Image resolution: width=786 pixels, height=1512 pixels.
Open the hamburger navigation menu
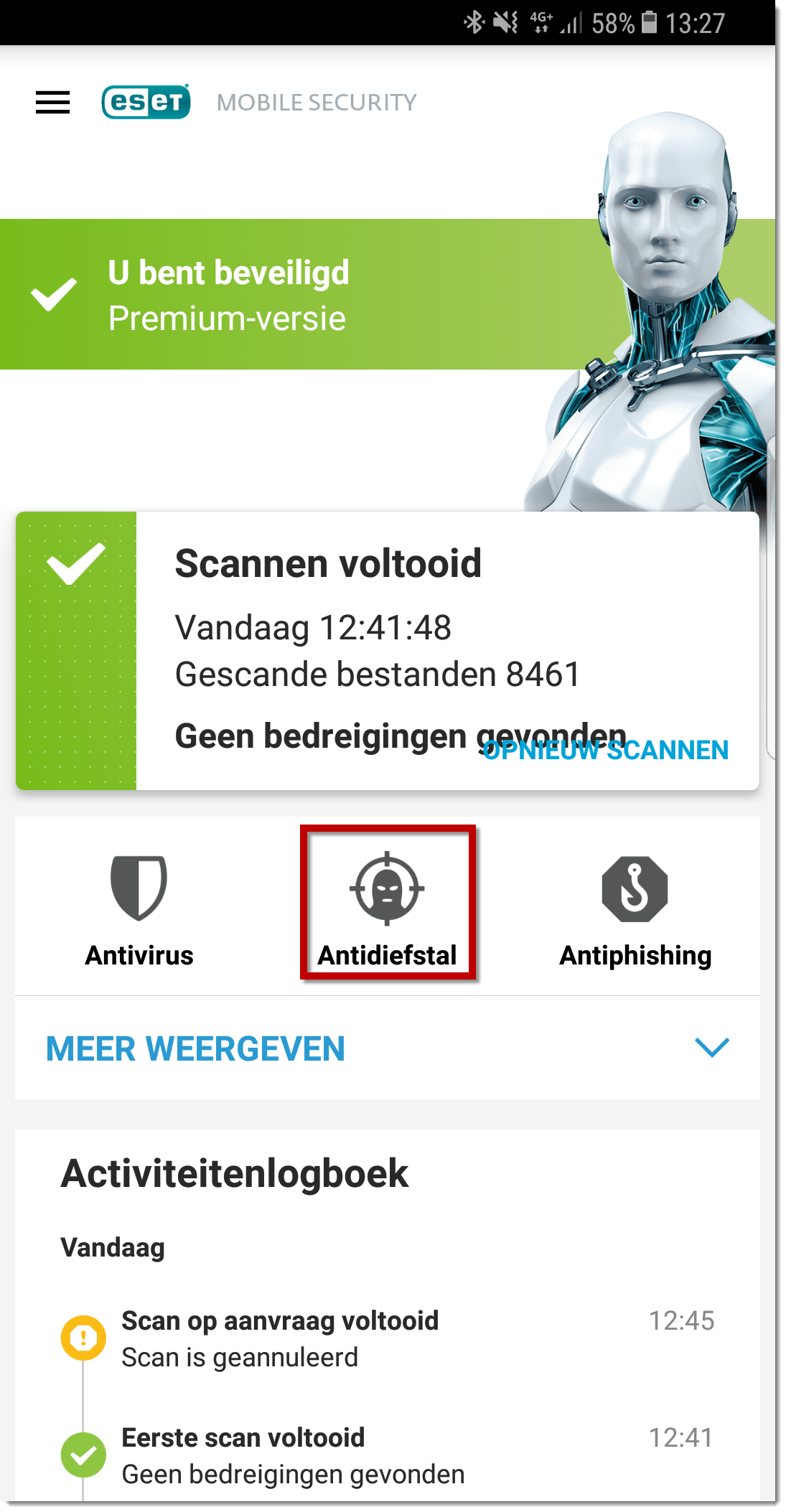[52, 103]
